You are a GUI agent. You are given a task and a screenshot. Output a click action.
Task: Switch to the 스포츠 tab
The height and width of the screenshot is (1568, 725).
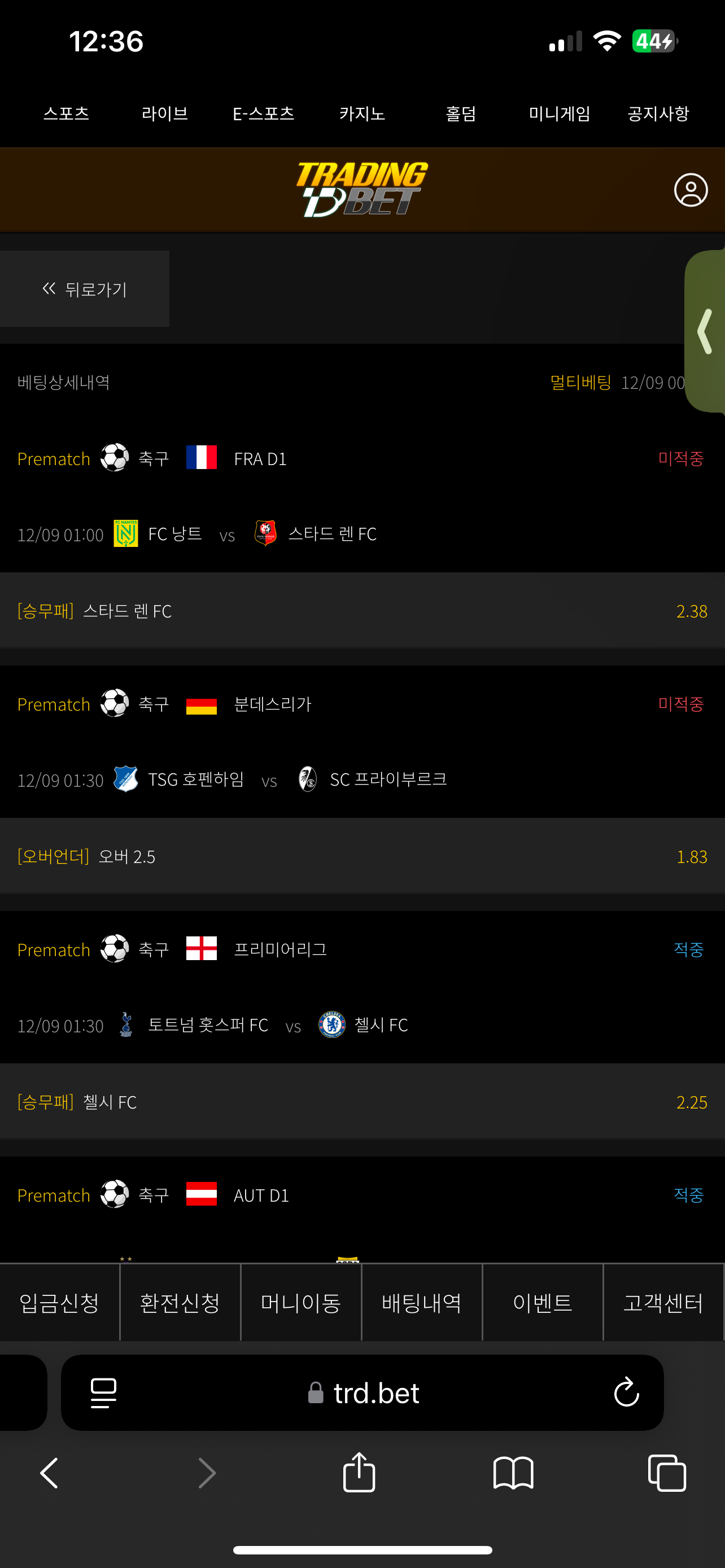(x=67, y=113)
